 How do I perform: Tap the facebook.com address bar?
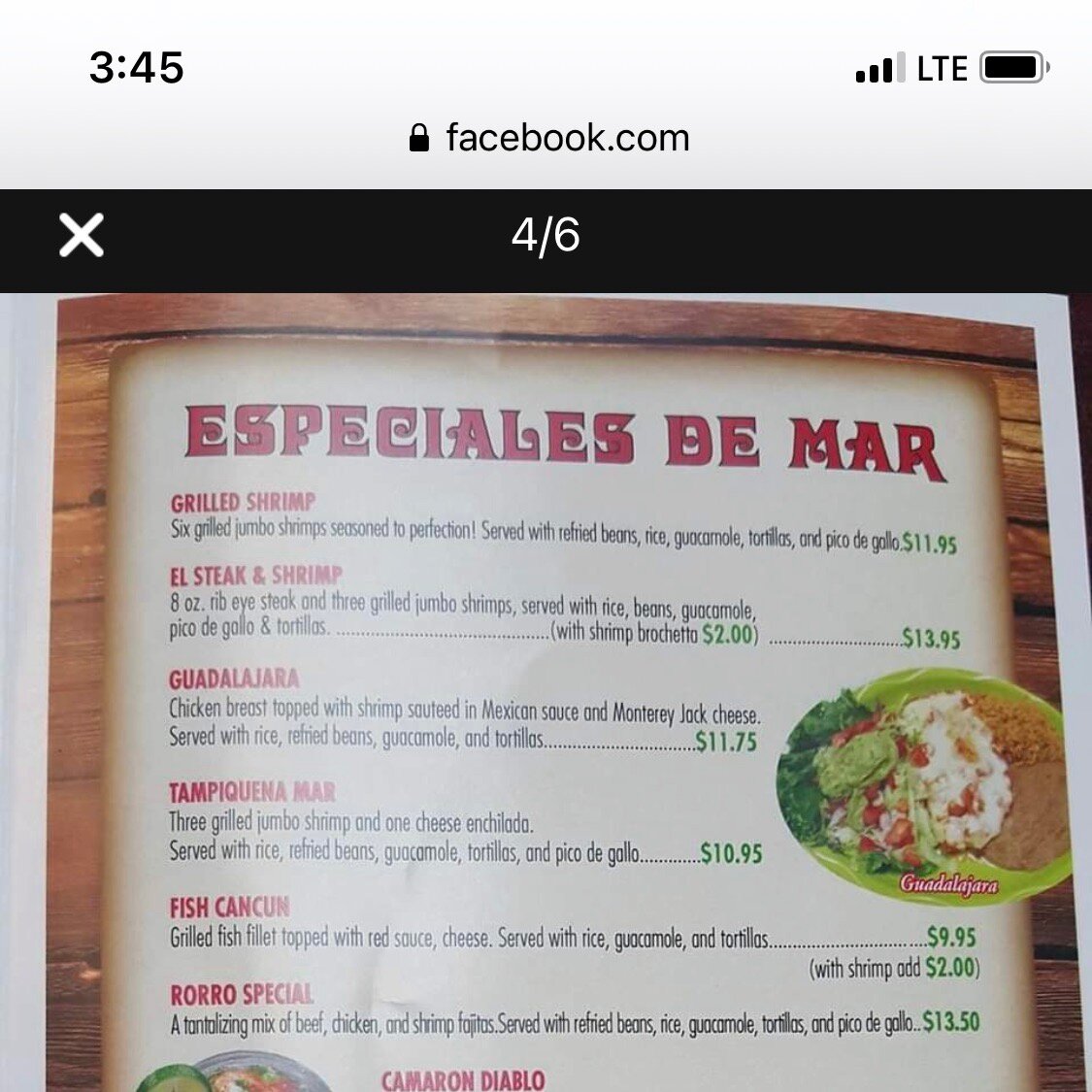point(547,138)
